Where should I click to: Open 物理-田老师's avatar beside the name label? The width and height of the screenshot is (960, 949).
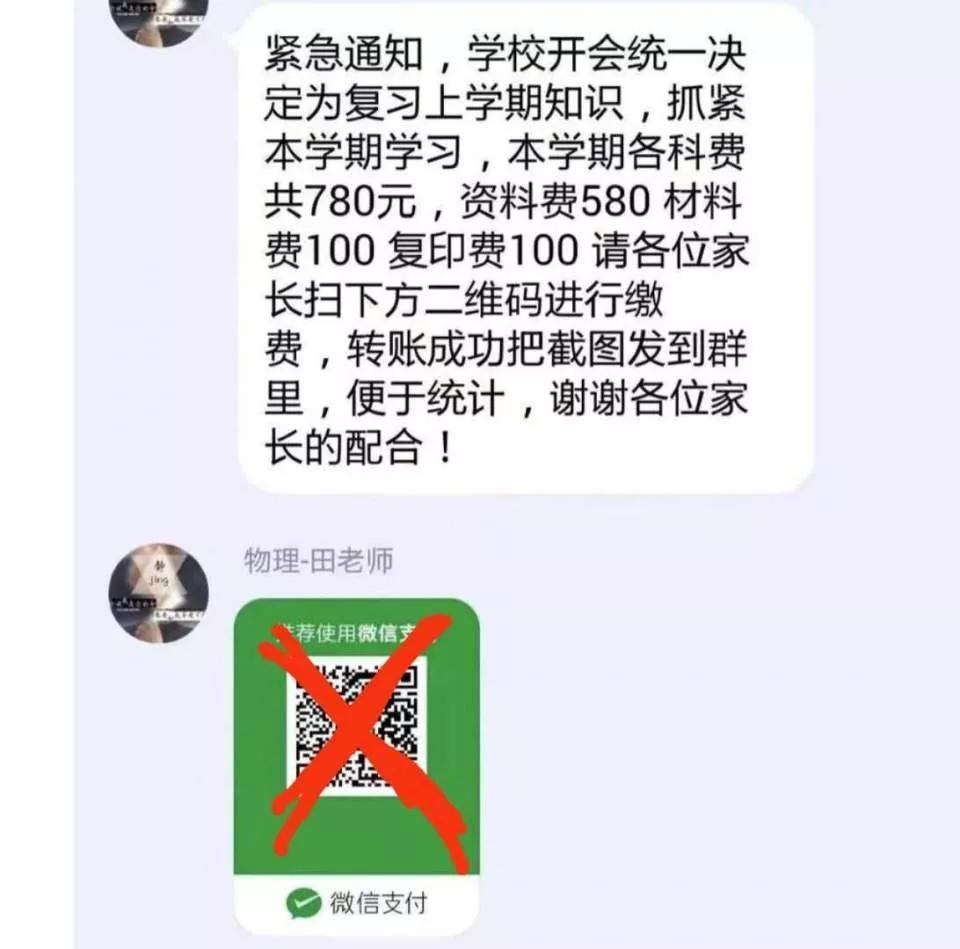(159, 593)
